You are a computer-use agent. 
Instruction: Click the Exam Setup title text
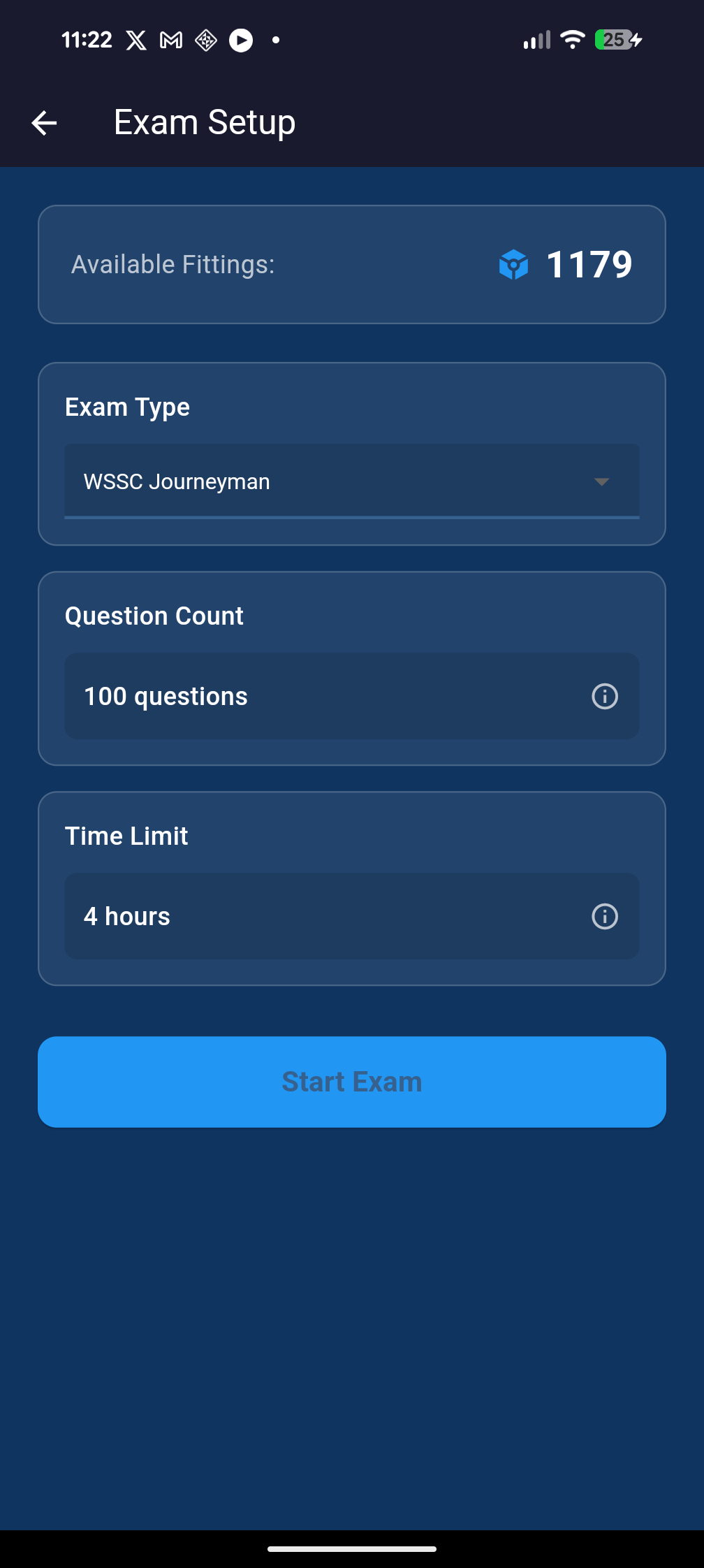205,122
